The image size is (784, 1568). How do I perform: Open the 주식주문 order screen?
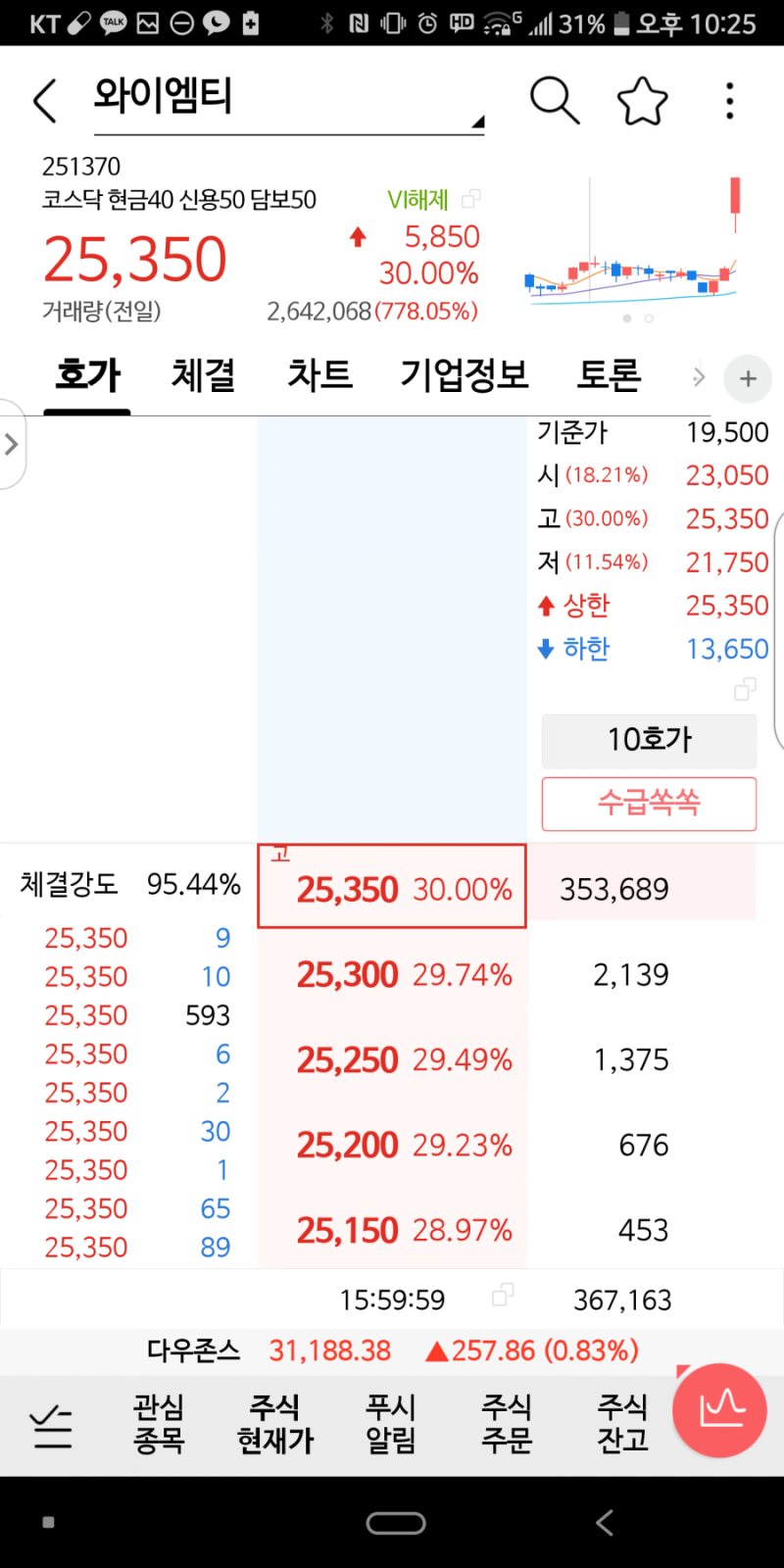[x=506, y=1424]
